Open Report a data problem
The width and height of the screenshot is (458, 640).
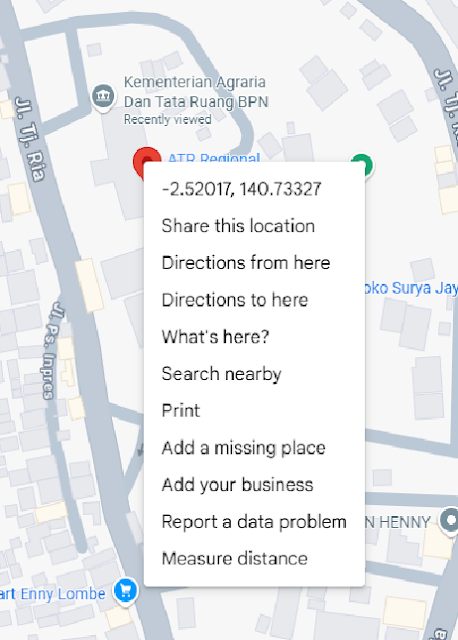click(x=254, y=522)
